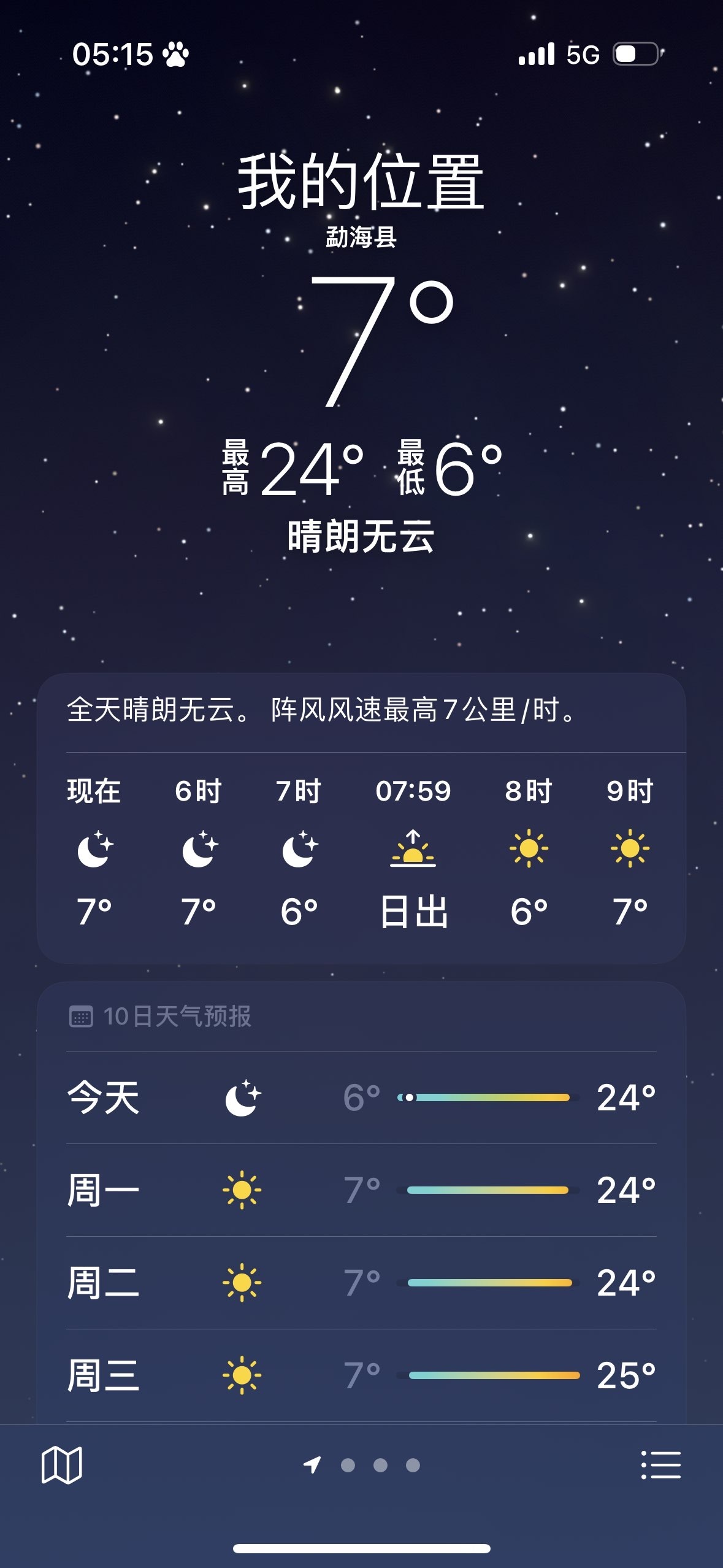Tap the crescent moon icon for 现在
The image size is (723, 1568).
tap(93, 850)
